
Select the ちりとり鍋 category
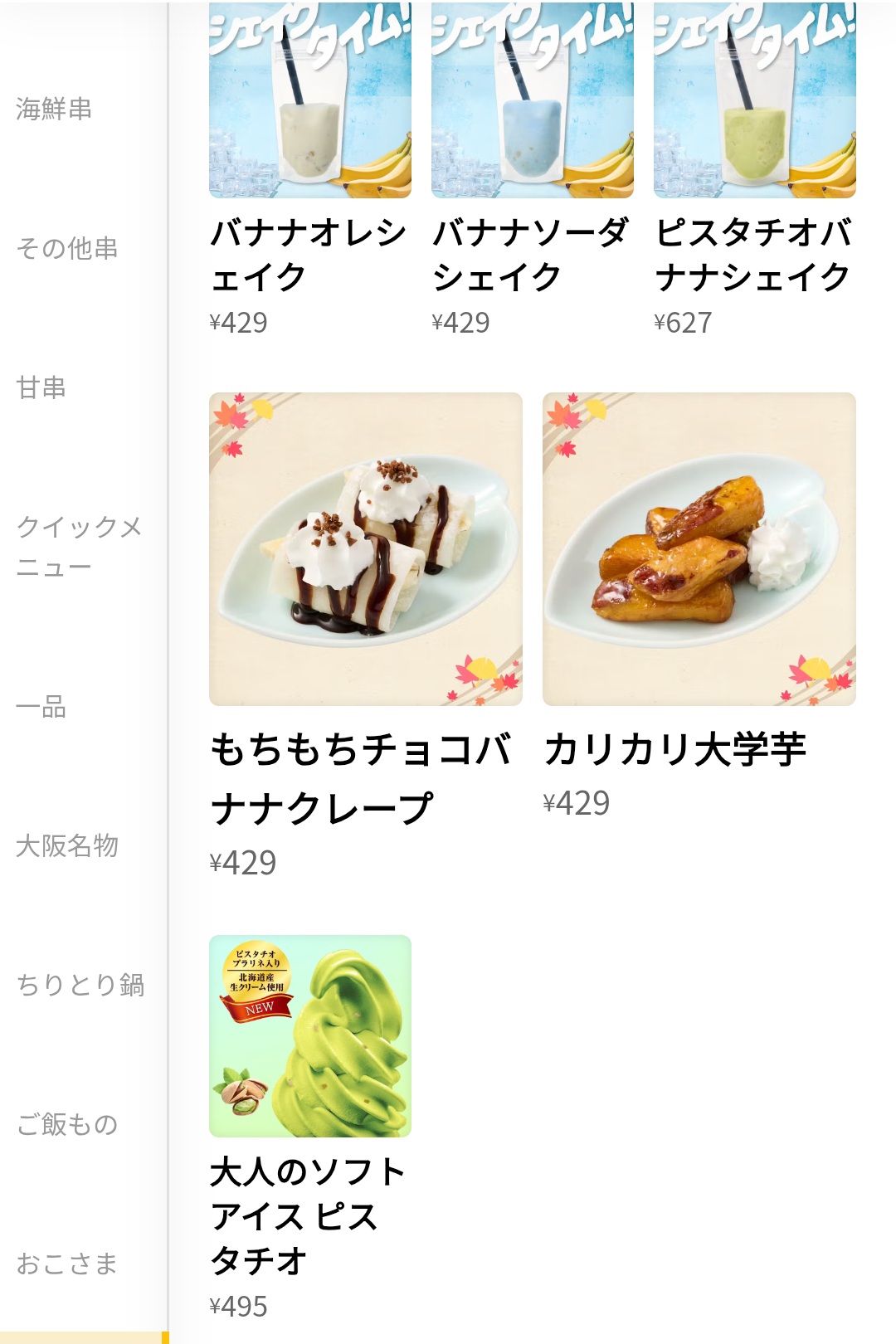coord(80,986)
